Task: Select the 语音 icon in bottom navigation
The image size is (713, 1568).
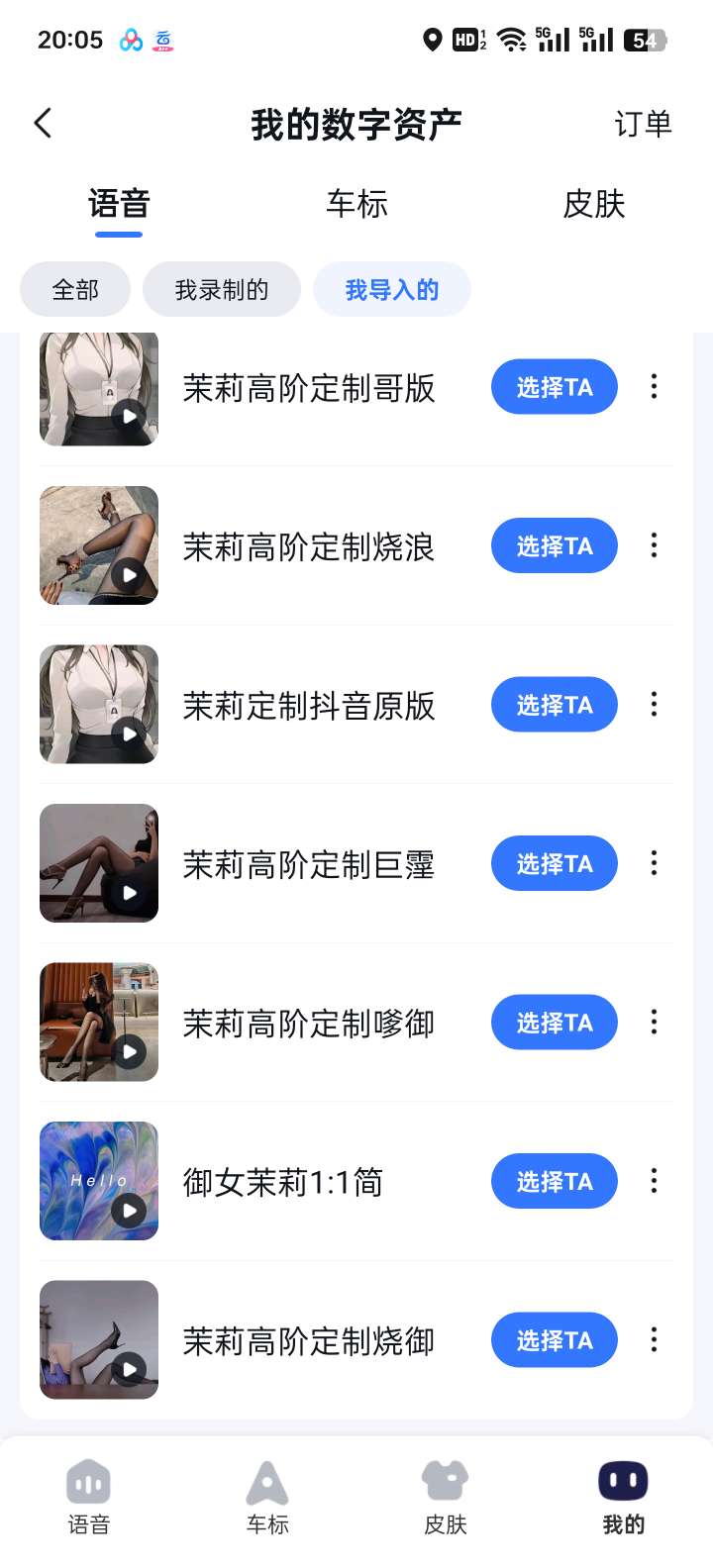Action: point(89,1497)
